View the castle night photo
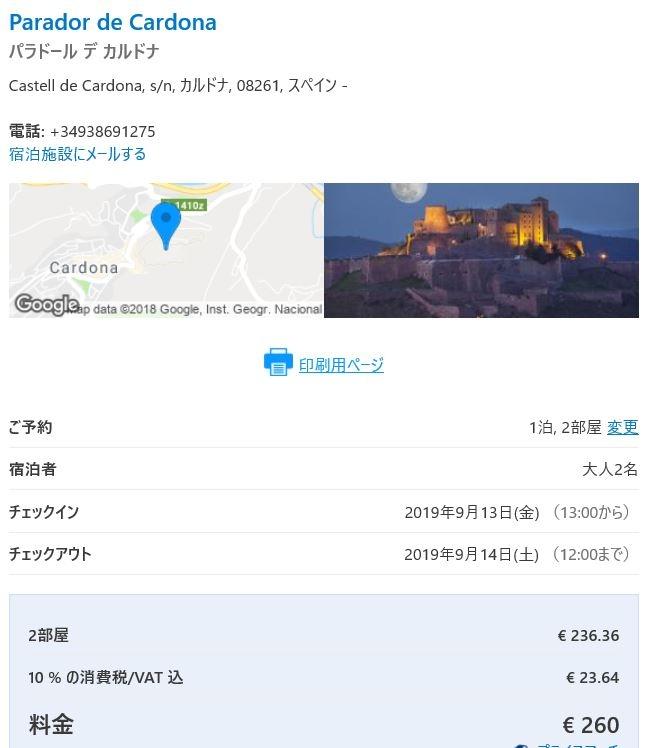Screen dimensions: 651x748 [481, 250]
